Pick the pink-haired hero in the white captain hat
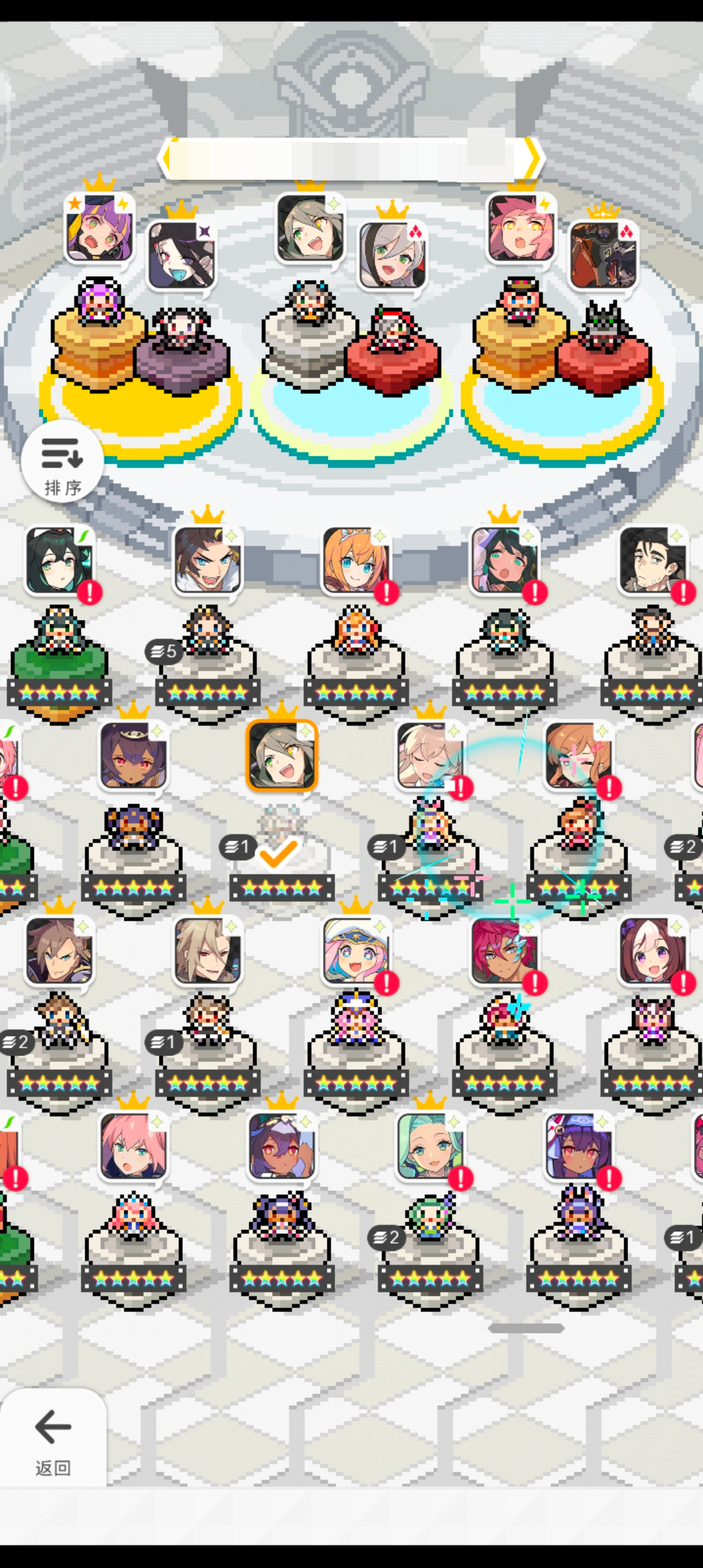Viewport: 703px width, 1568px height. 355,951
